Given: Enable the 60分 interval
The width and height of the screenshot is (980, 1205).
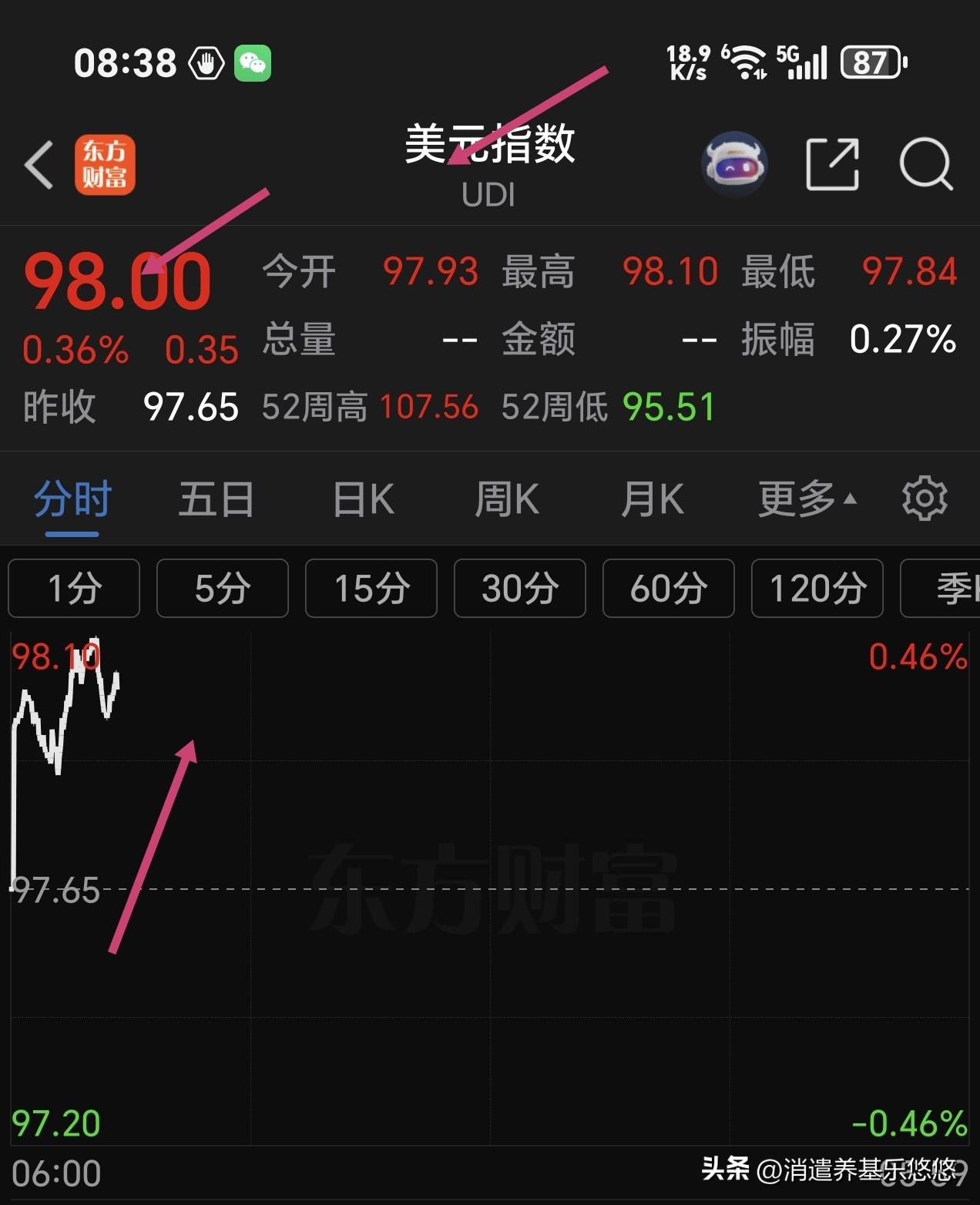Looking at the screenshot, I should click(668, 589).
